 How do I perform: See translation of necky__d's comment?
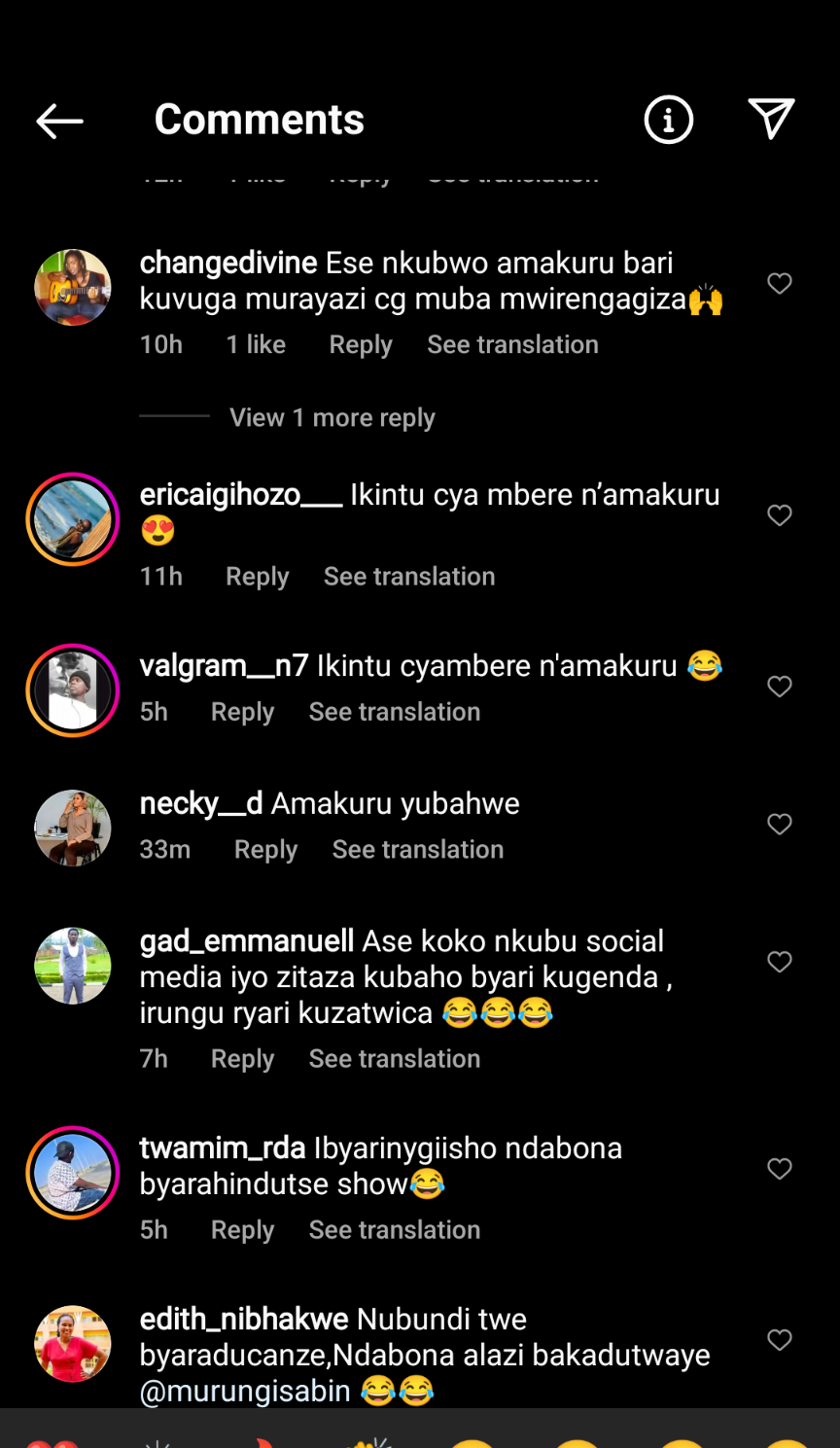click(417, 850)
